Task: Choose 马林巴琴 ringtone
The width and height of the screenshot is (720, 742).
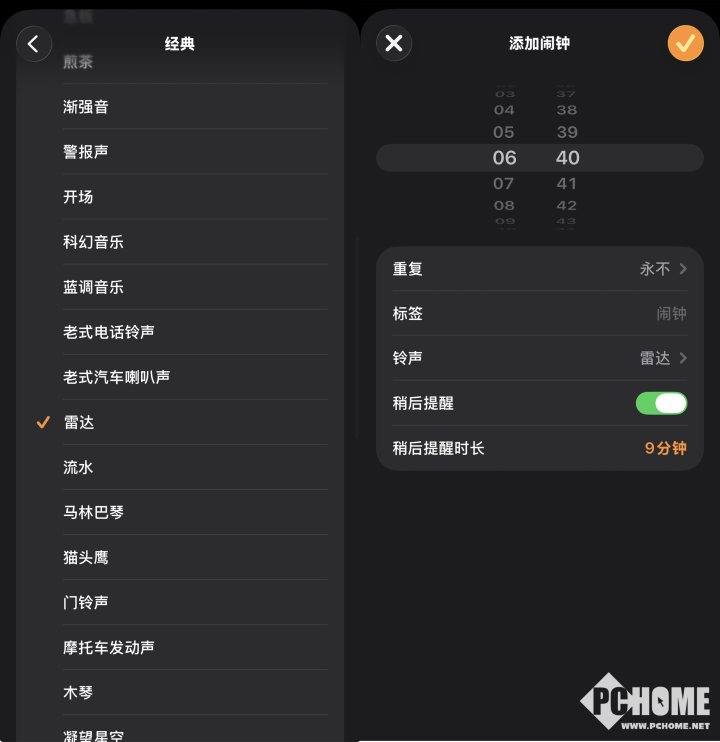Action: point(180,512)
